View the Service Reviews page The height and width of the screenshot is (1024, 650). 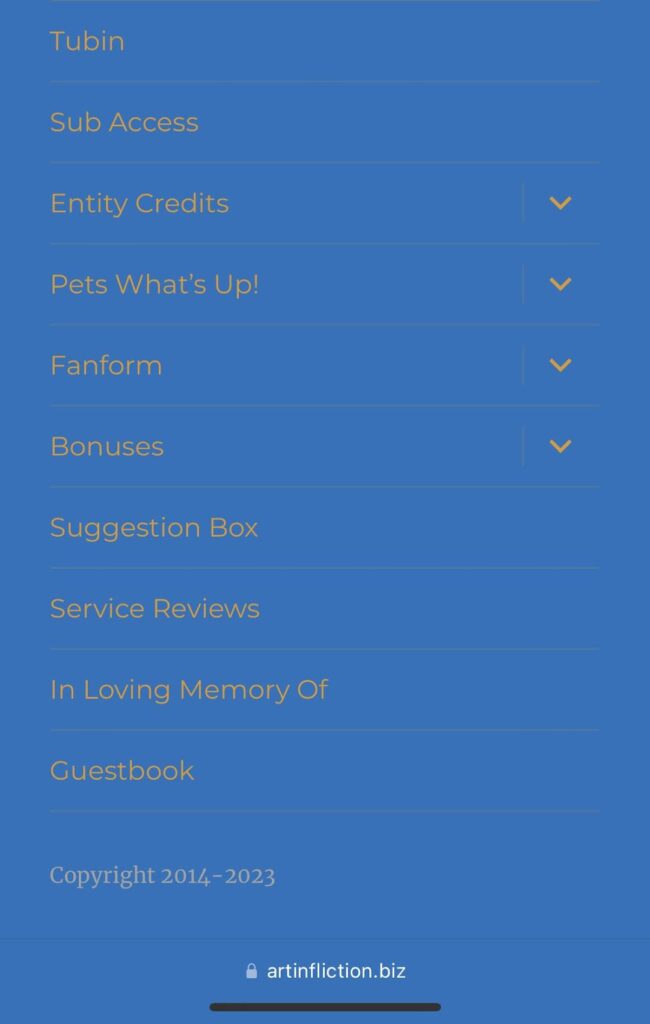point(155,609)
